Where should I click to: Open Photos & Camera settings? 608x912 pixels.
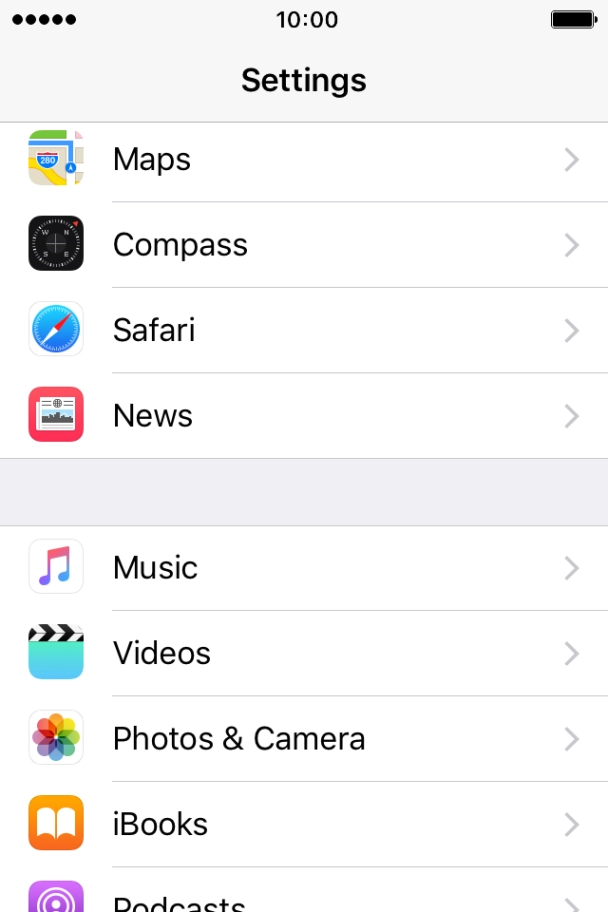click(304, 739)
